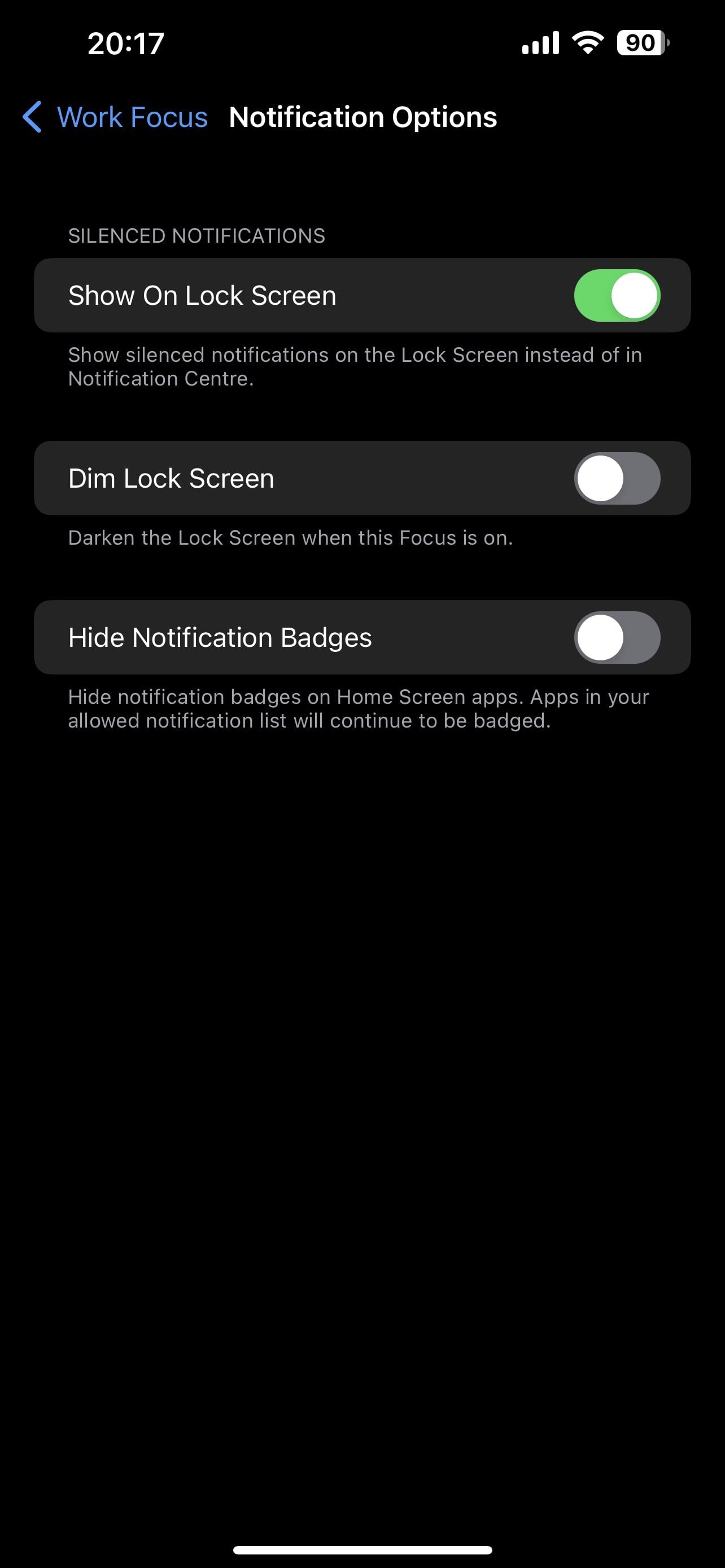
Task: Tap the Darken the Lock Screen description
Action: pyautogui.click(x=290, y=537)
